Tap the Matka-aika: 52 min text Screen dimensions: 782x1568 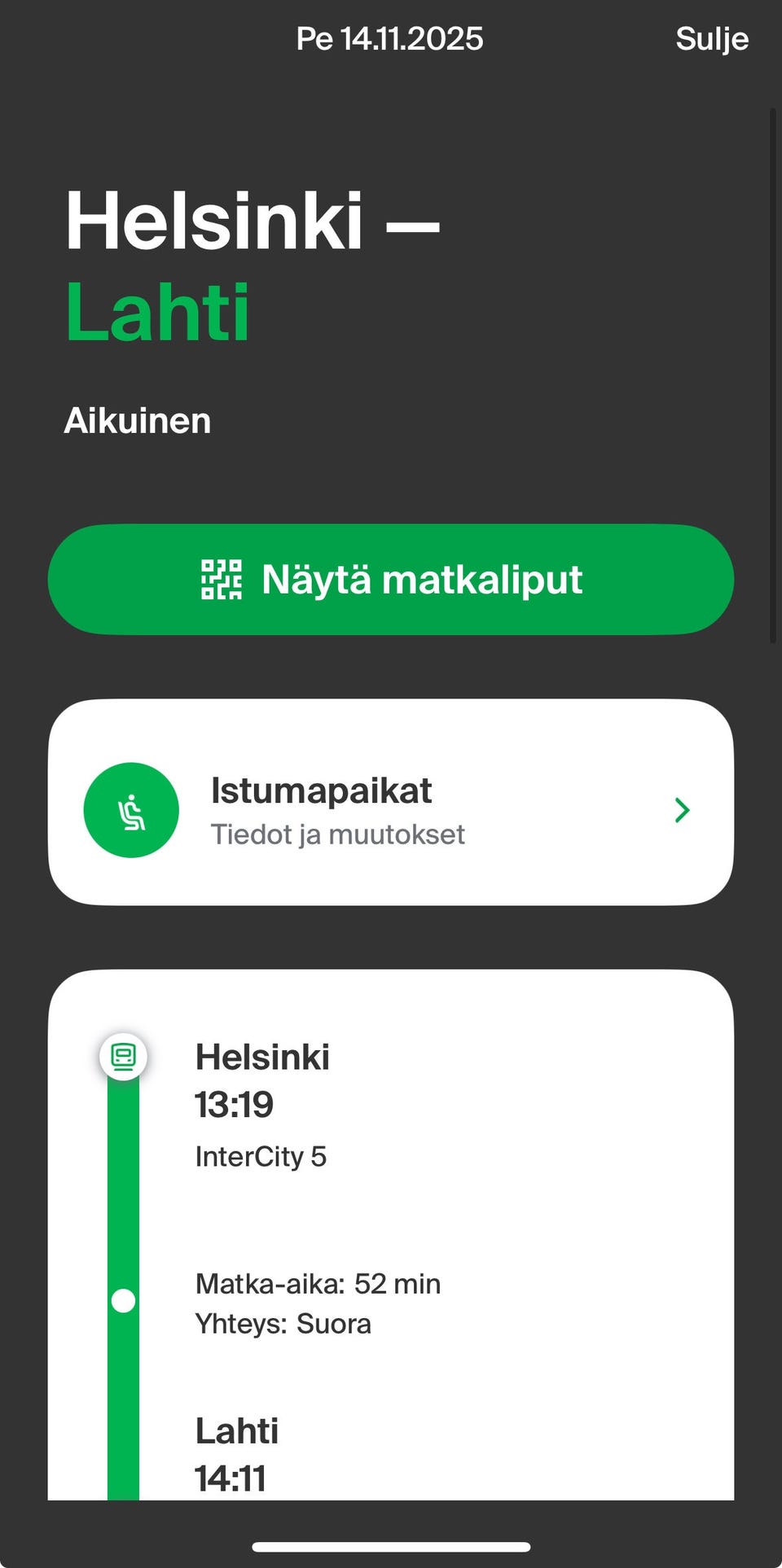tap(318, 1283)
